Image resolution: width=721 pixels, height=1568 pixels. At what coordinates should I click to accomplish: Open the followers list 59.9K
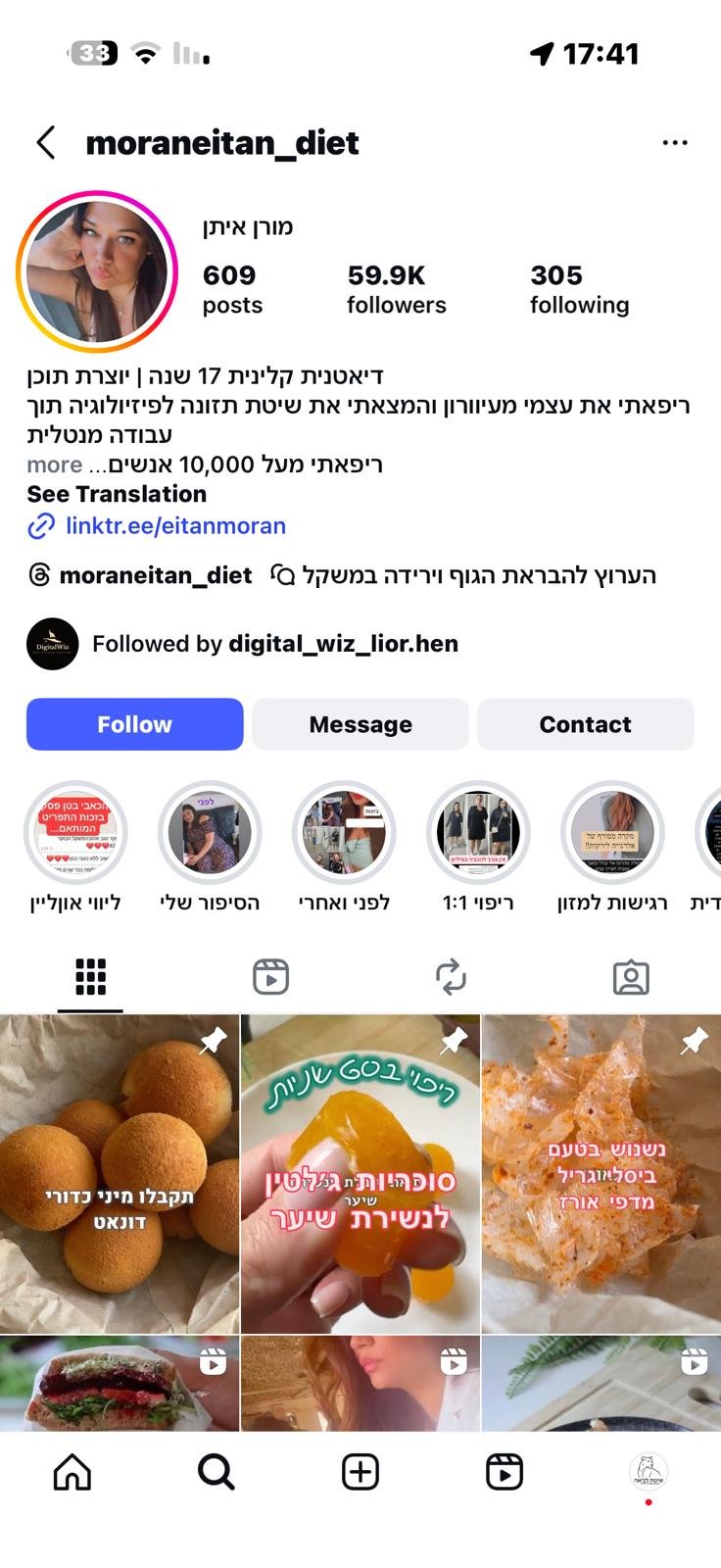click(x=396, y=289)
